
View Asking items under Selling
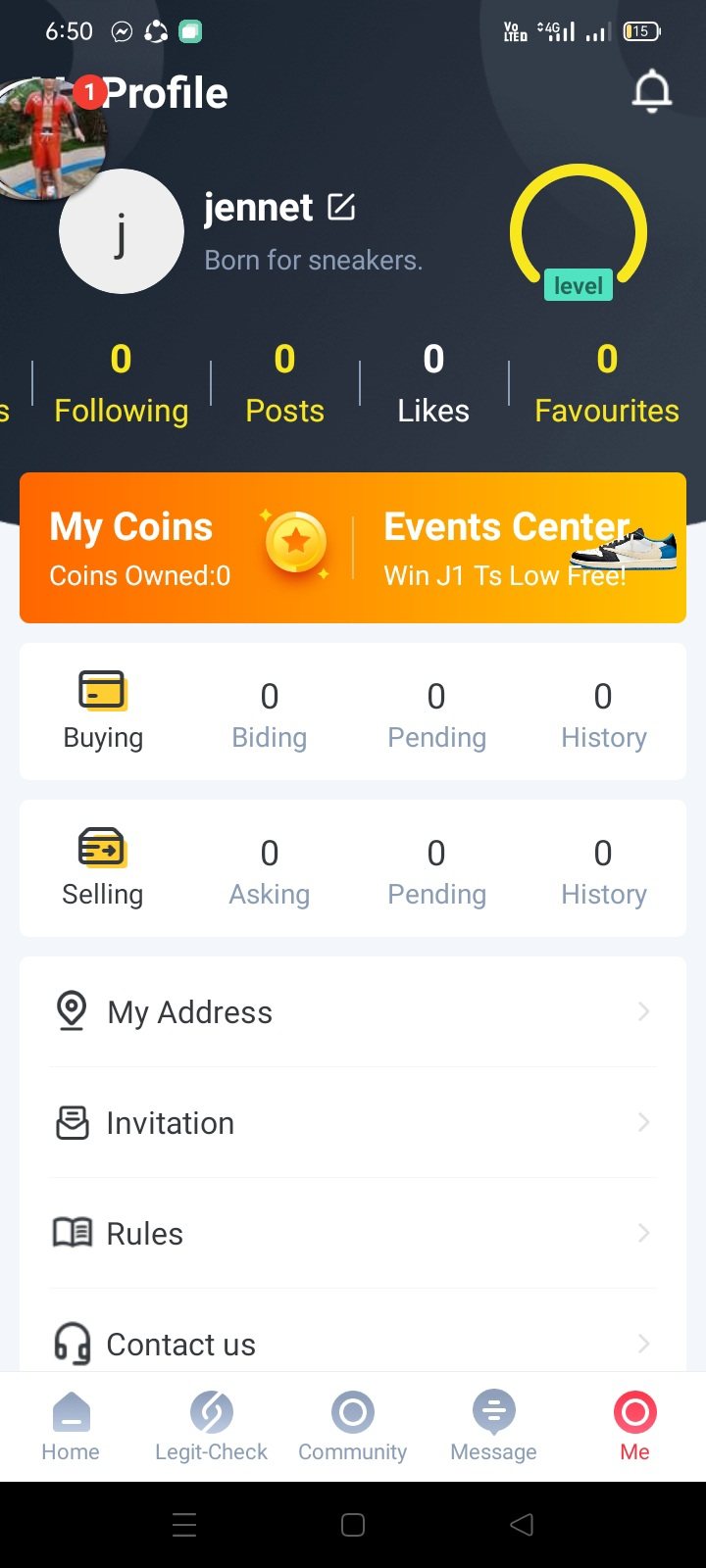pos(270,870)
